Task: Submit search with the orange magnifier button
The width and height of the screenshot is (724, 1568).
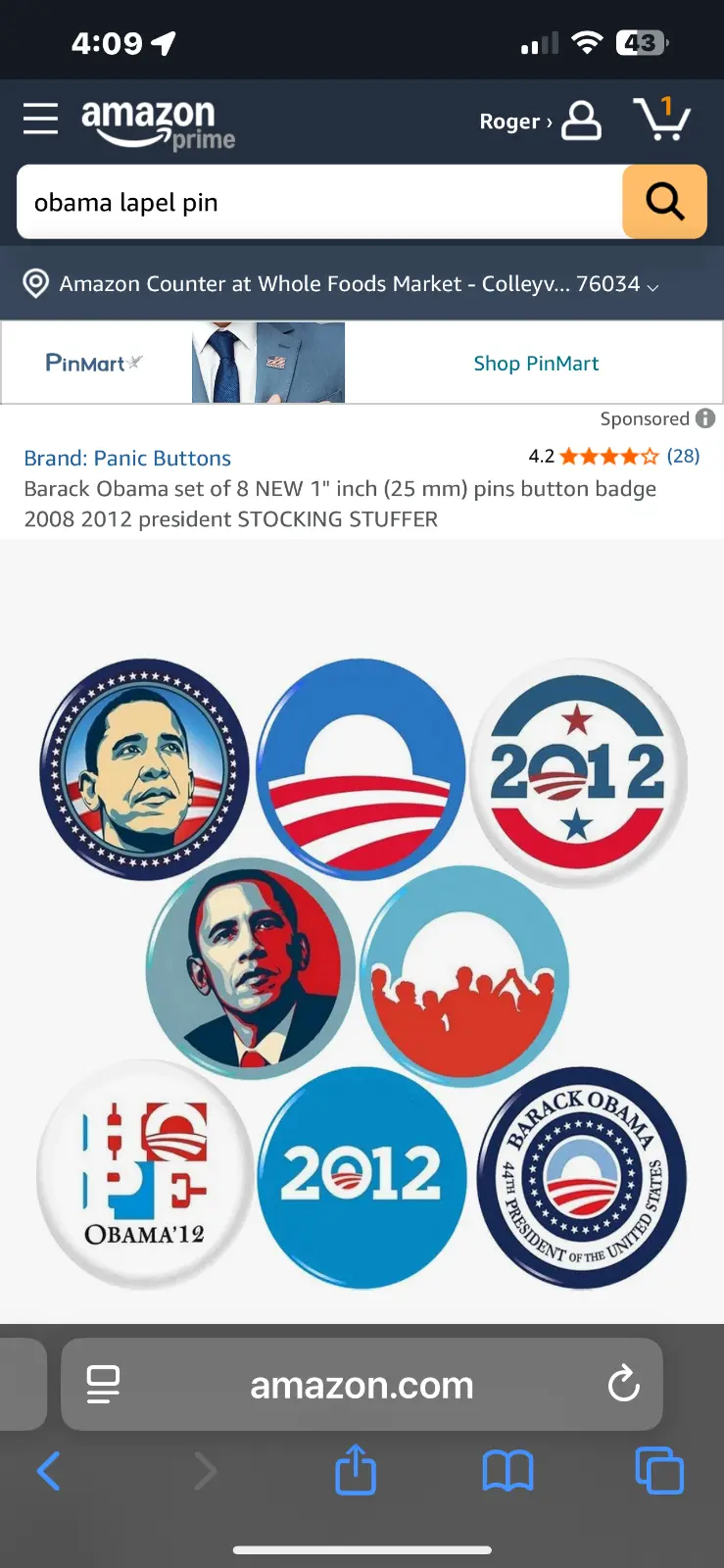Action: coord(664,202)
